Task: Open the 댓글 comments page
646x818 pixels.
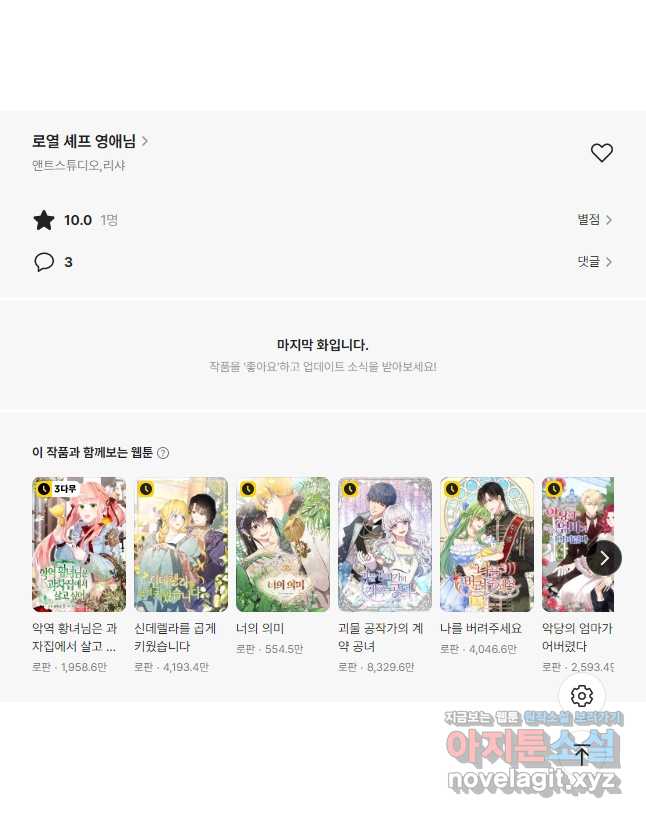Action: (x=594, y=262)
